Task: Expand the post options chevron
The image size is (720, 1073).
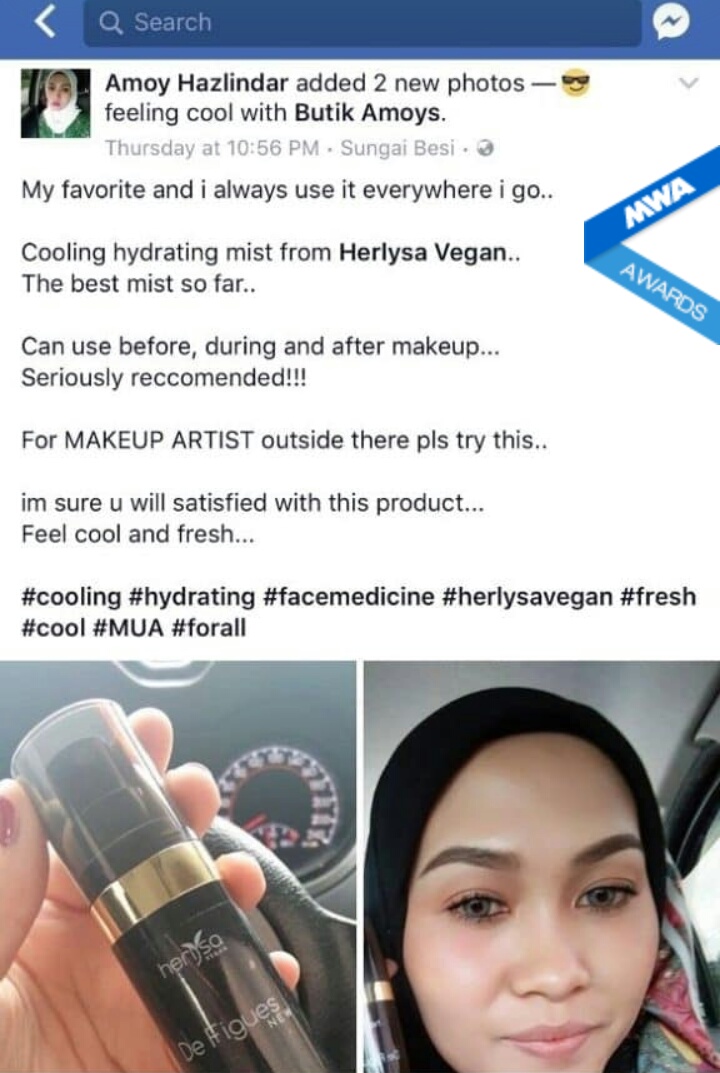Action: click(688, 83)
